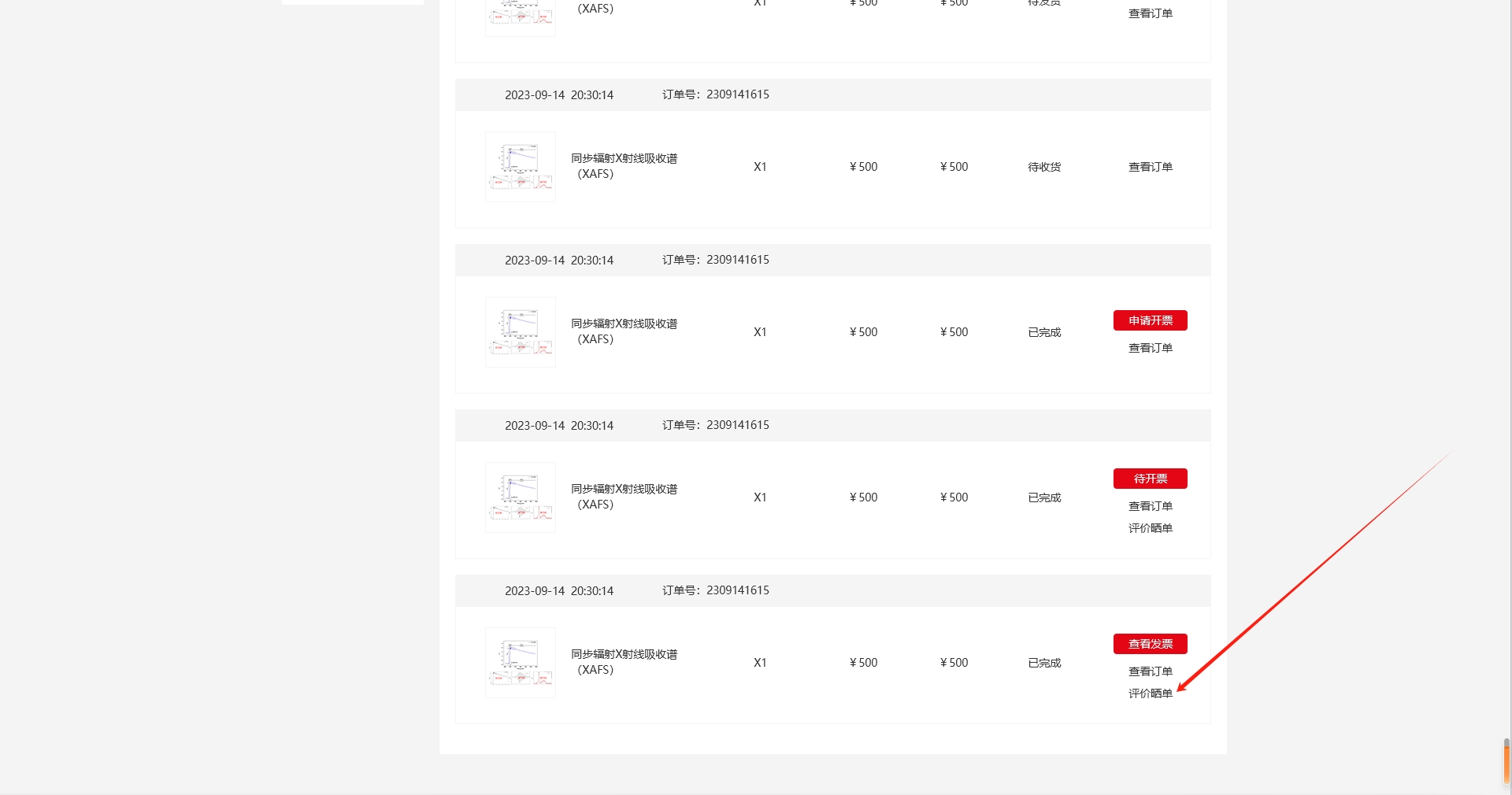Select 评价晒单 in the 待开票 order
1512x795 pixels.
point(1150,528)
